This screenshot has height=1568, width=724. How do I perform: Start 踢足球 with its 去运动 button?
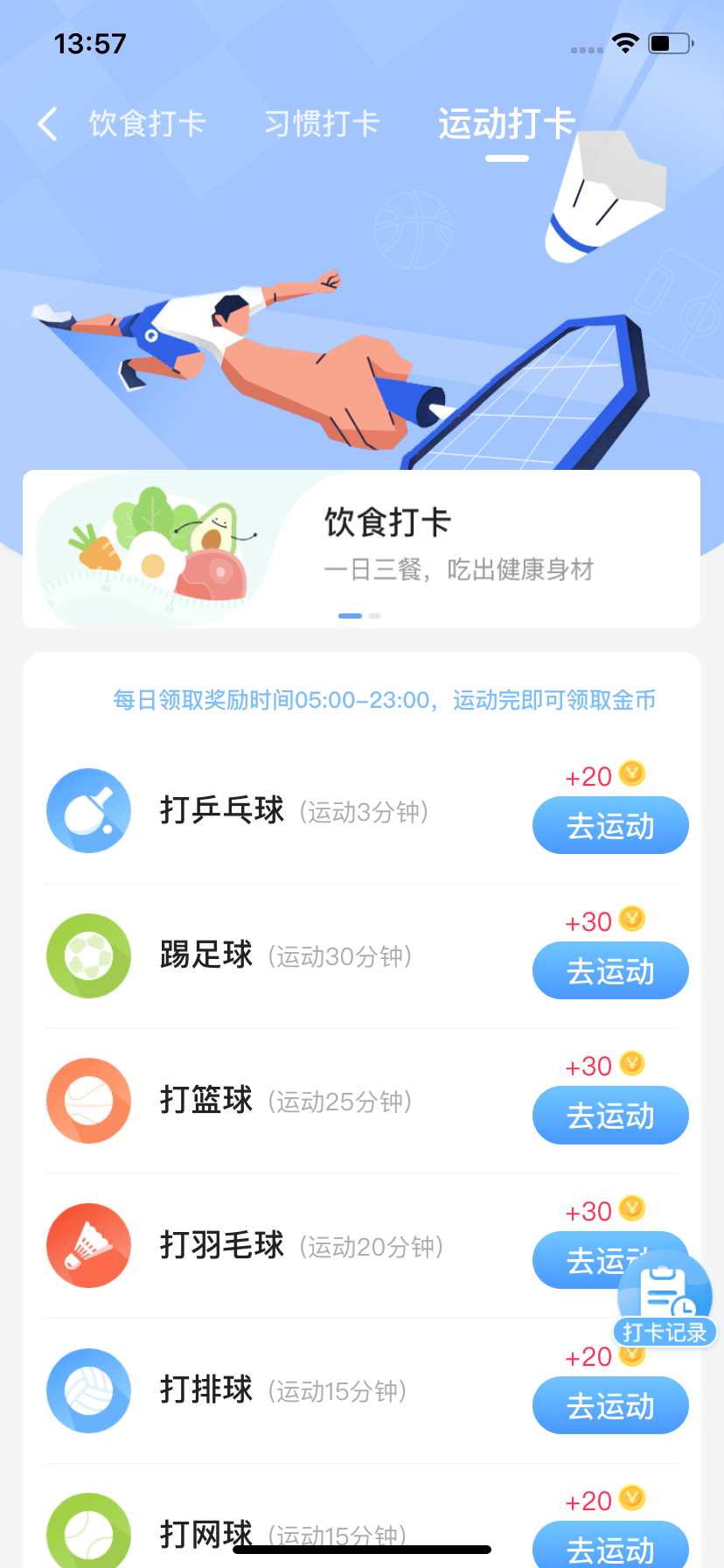pos(610,970)
